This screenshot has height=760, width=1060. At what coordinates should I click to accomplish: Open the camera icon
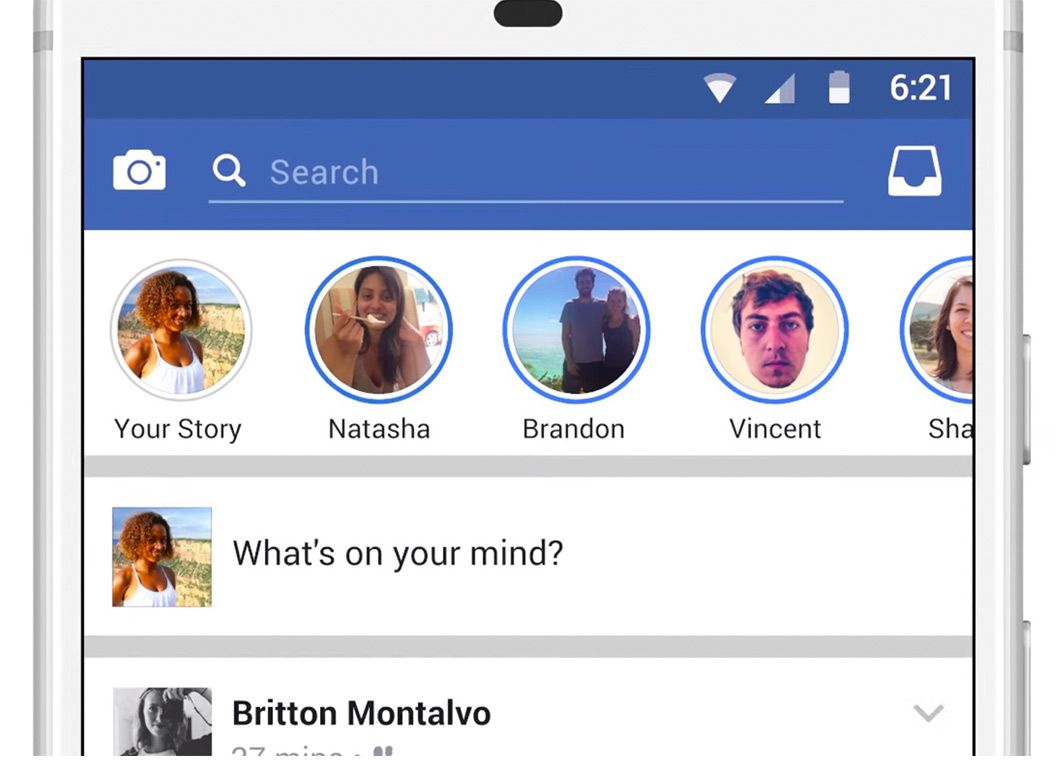tap(139, 171)
